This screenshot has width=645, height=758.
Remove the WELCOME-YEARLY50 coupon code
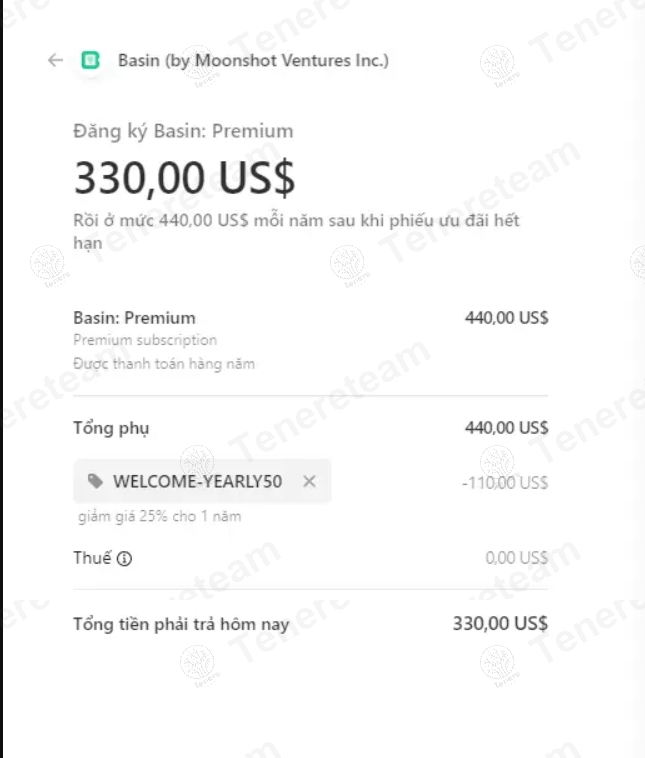point(309,482)
